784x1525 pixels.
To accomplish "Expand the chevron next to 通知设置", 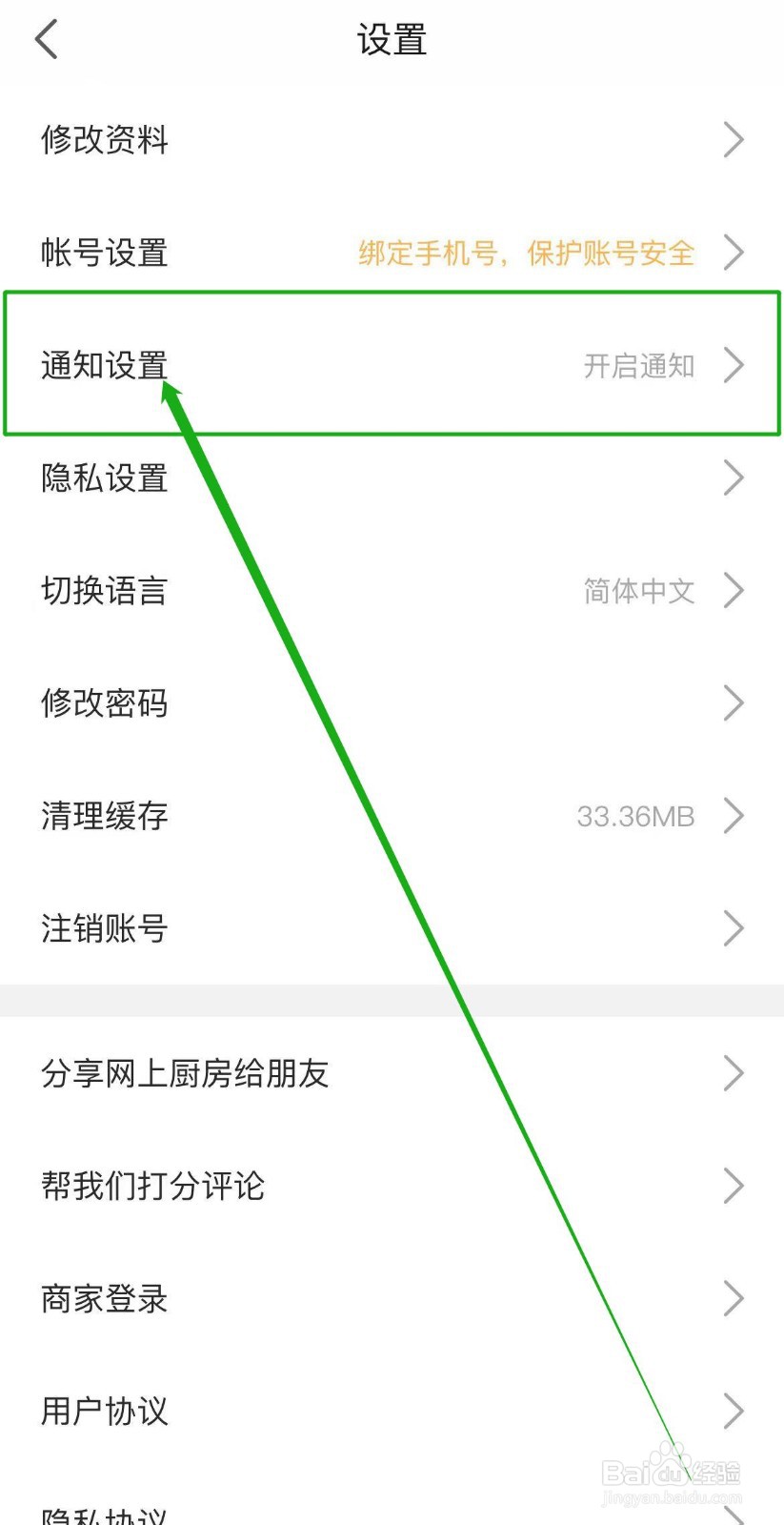I will point(734,365).
